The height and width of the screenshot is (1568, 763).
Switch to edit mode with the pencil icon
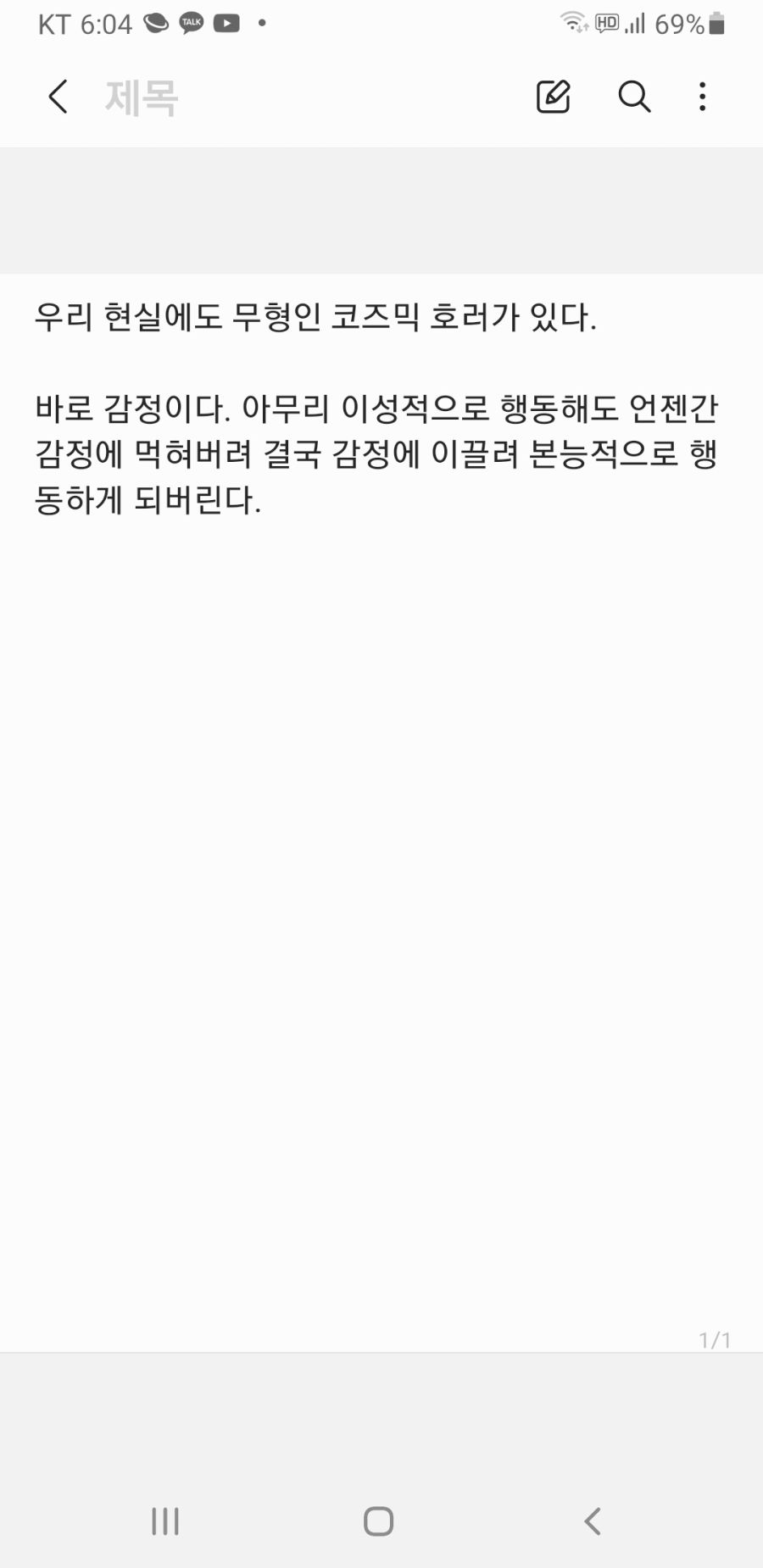(x=553, y=97)
